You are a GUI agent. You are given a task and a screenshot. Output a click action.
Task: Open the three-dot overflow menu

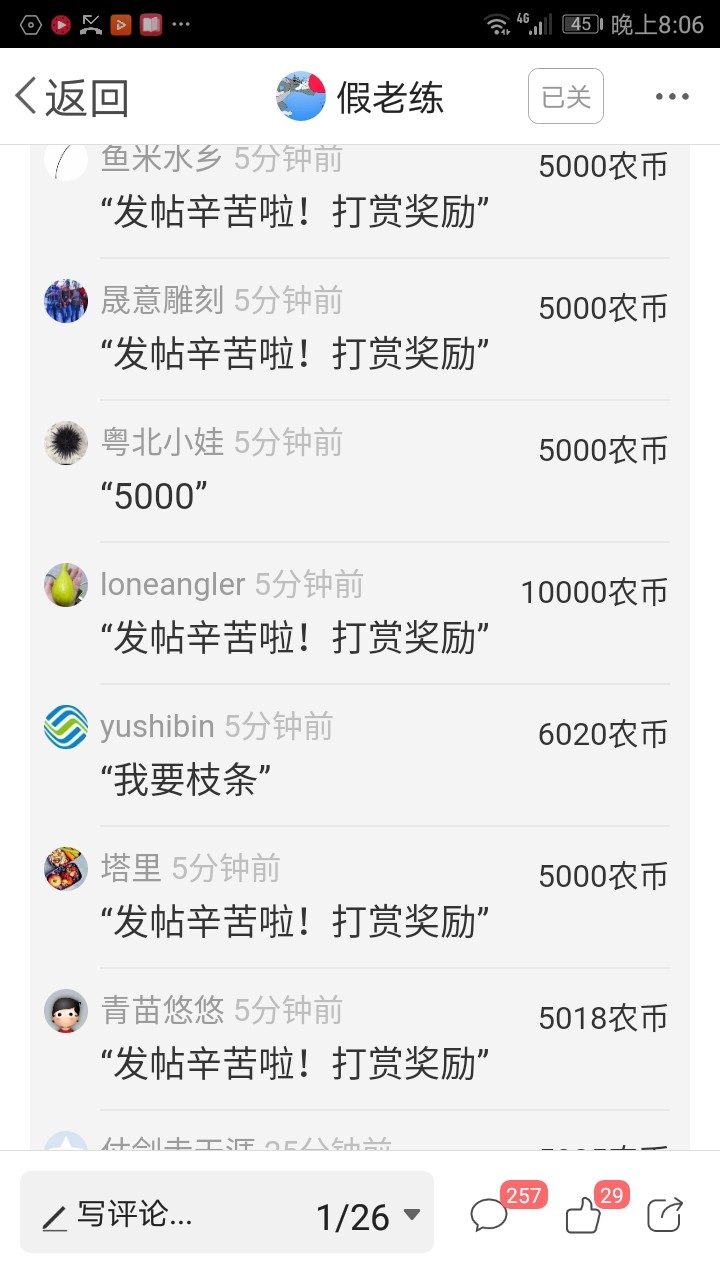point(672,97)
